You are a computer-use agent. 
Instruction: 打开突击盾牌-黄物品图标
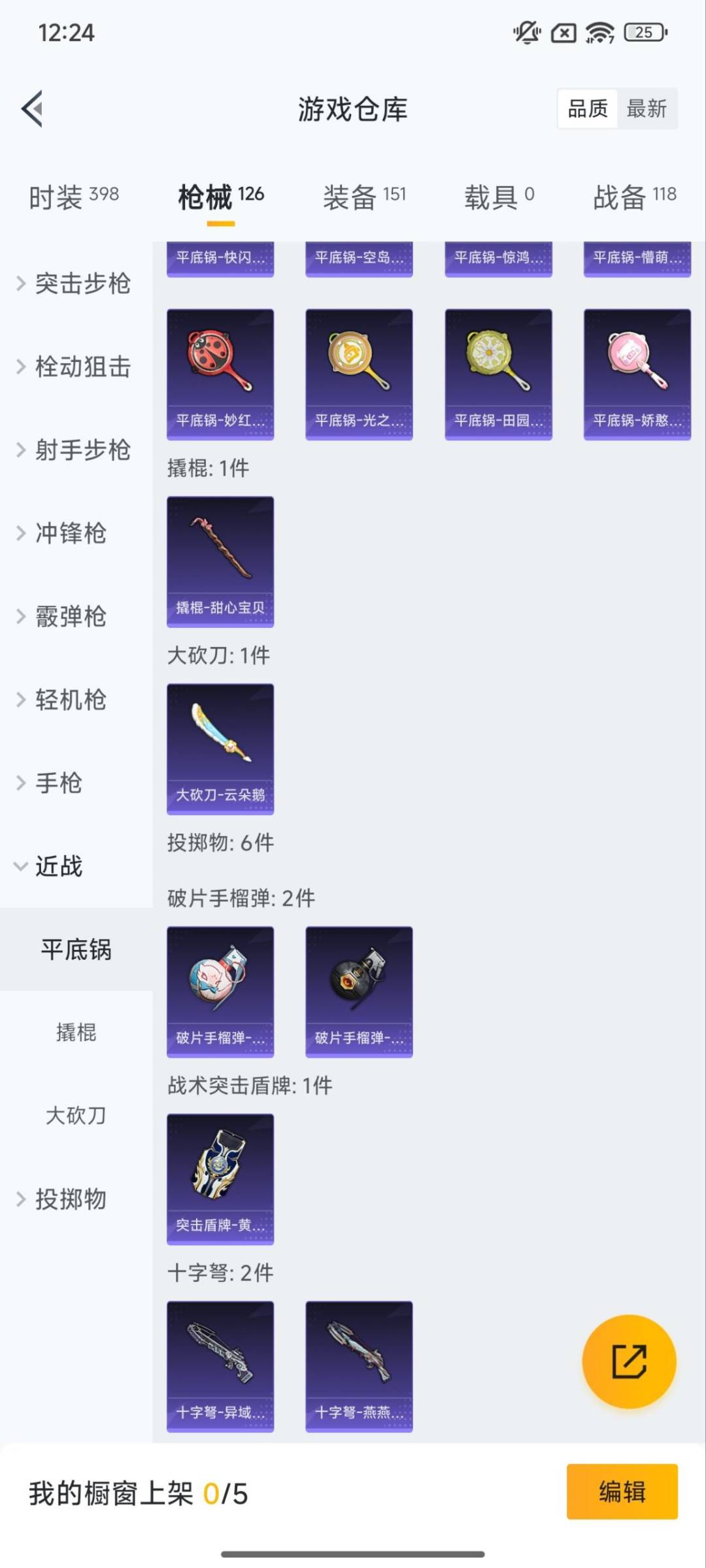pos(220,1176)
